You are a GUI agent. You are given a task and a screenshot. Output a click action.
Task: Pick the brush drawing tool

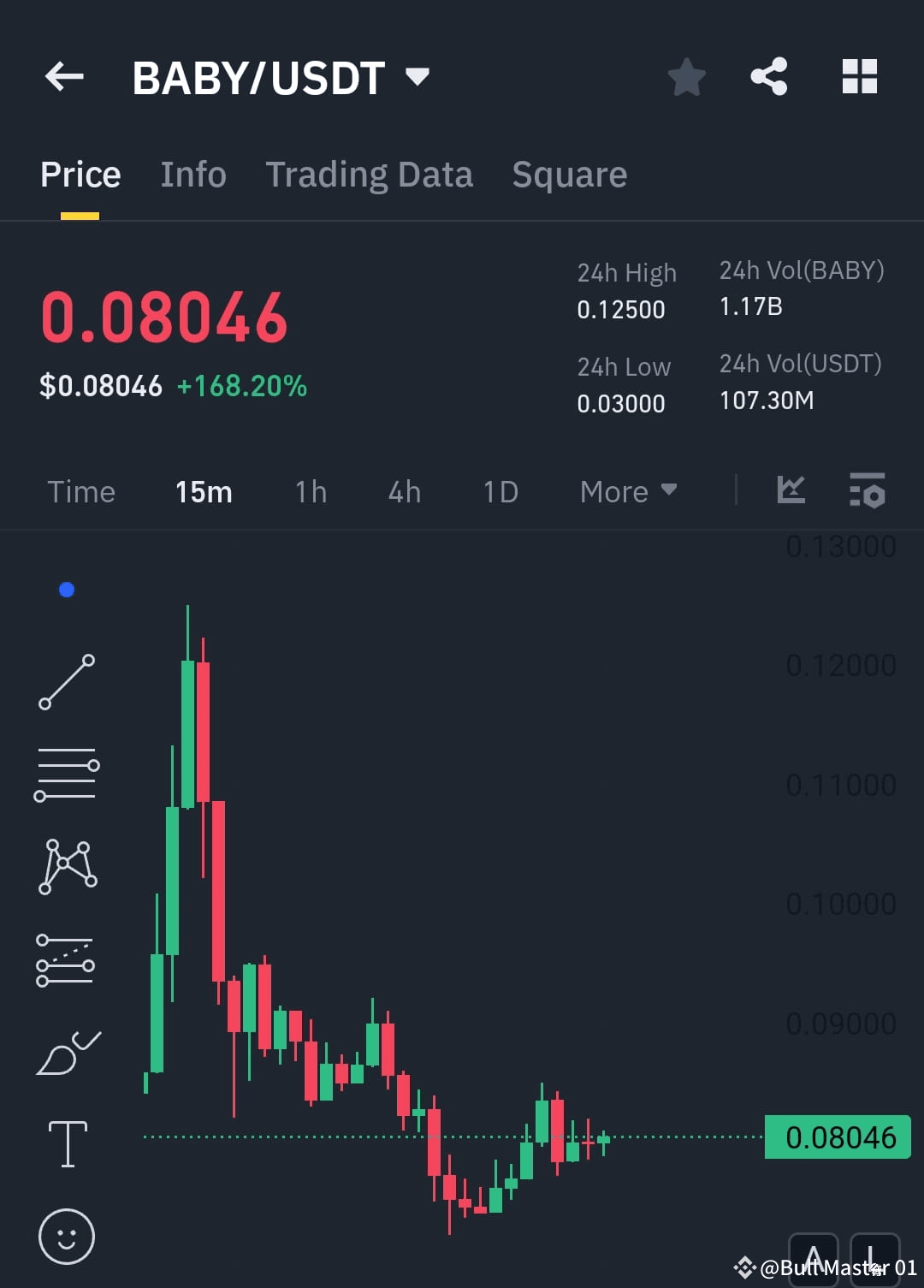(67, 1051)
